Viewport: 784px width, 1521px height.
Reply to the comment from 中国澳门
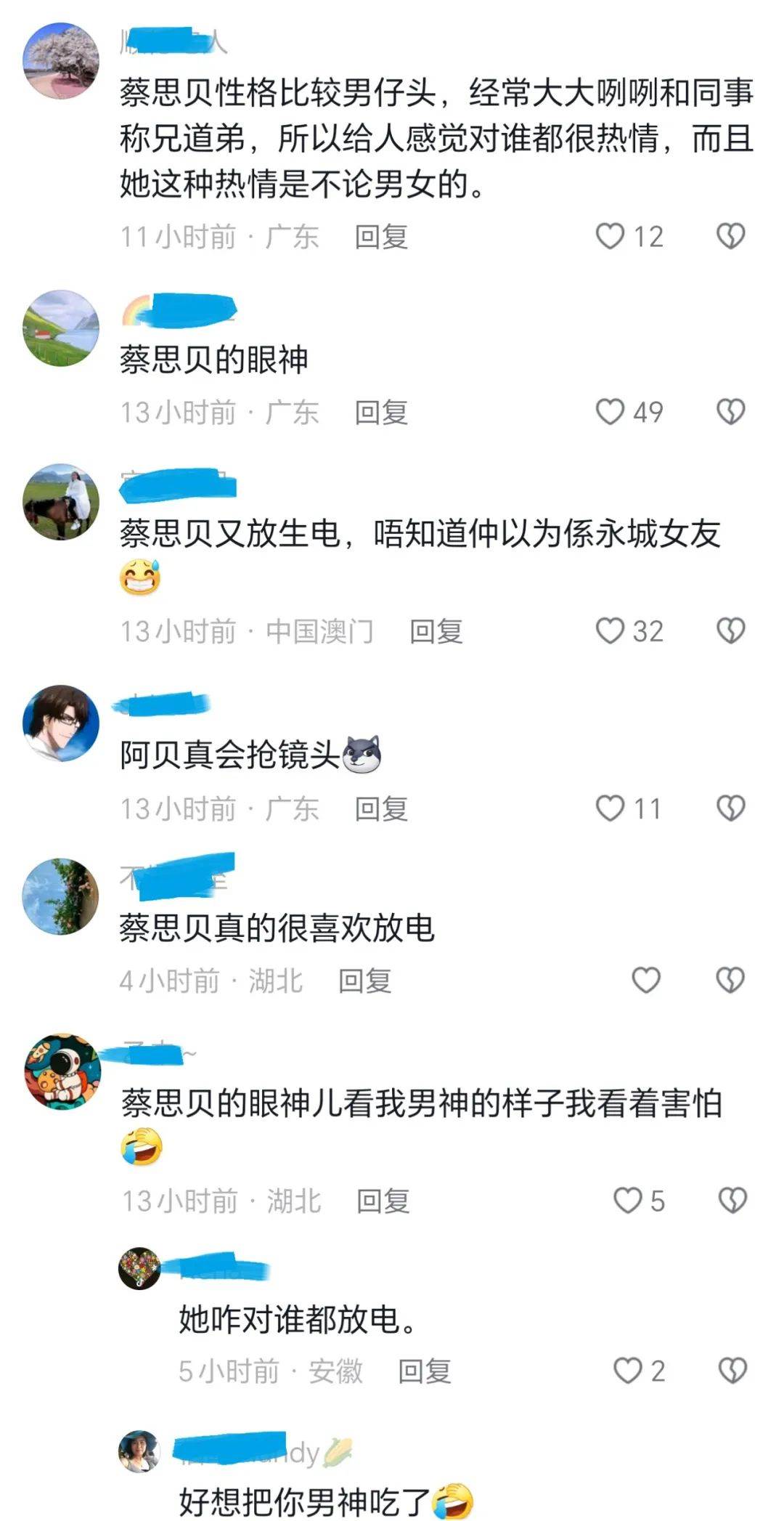[x=436, y=631]
